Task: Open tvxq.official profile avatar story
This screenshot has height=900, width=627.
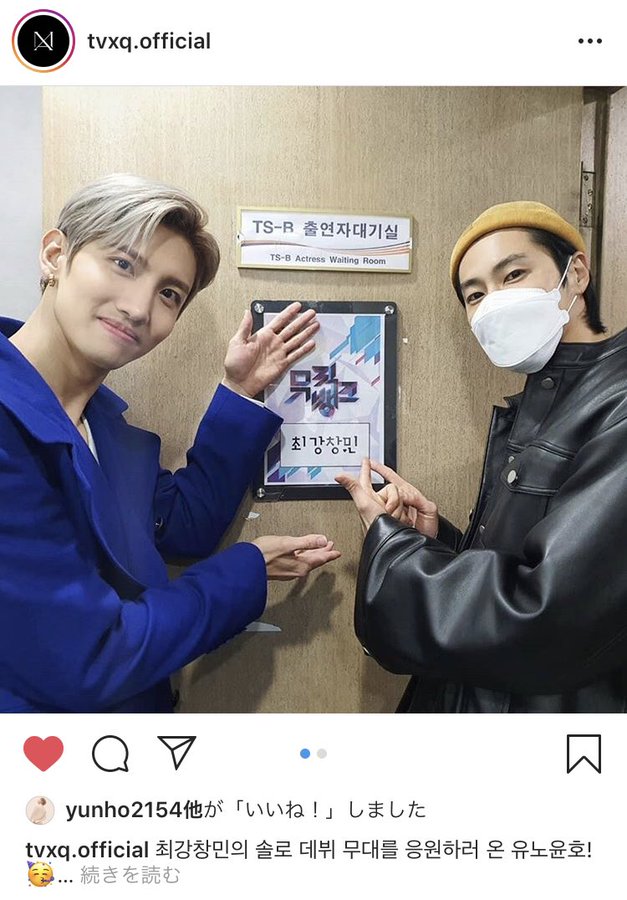Action: click(44, 41)
